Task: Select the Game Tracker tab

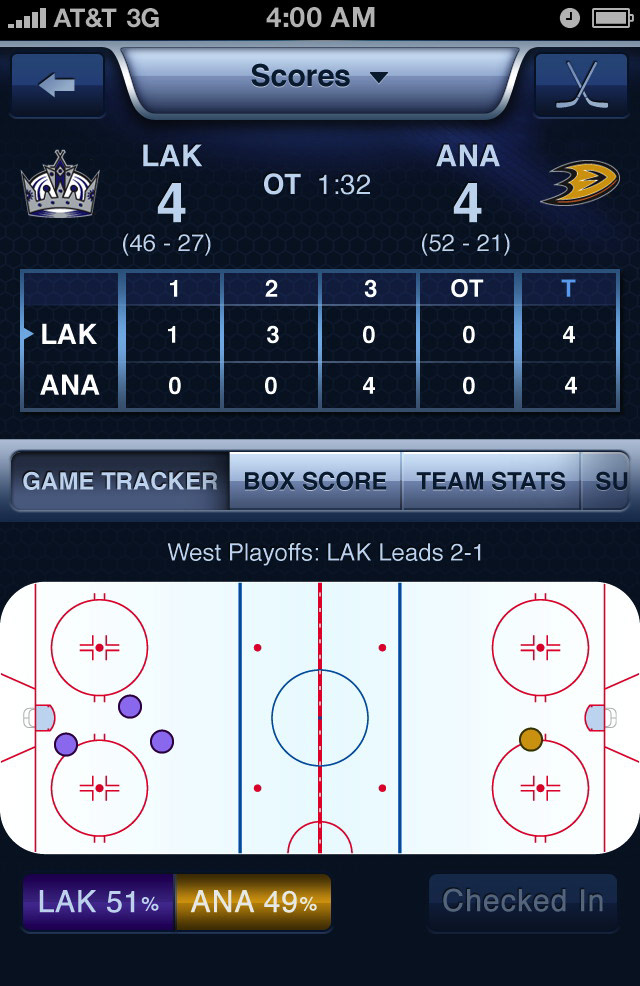Action: pyautogui.click(x=120, y=481)
